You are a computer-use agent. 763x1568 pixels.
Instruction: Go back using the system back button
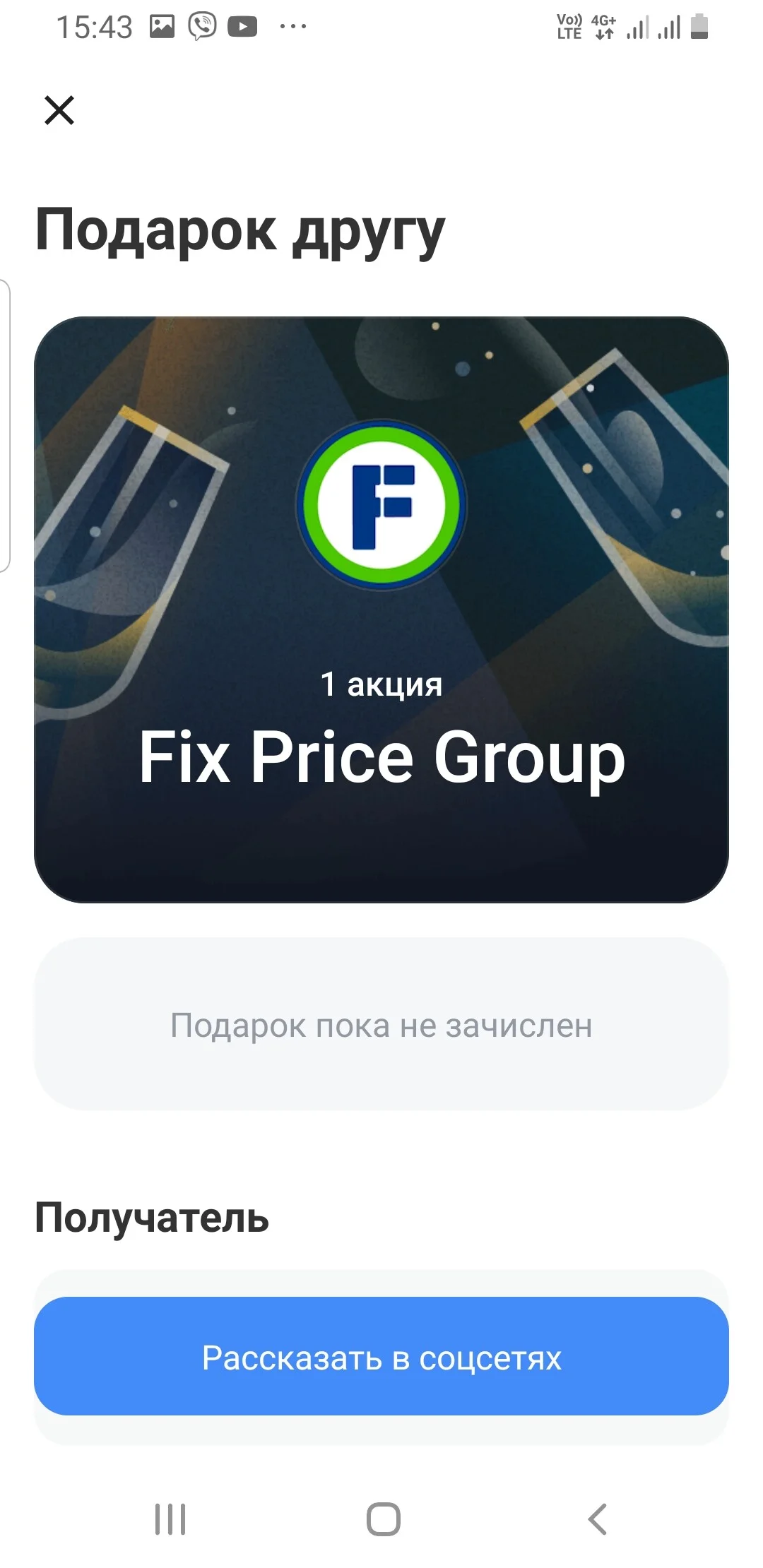point(598,1519)
